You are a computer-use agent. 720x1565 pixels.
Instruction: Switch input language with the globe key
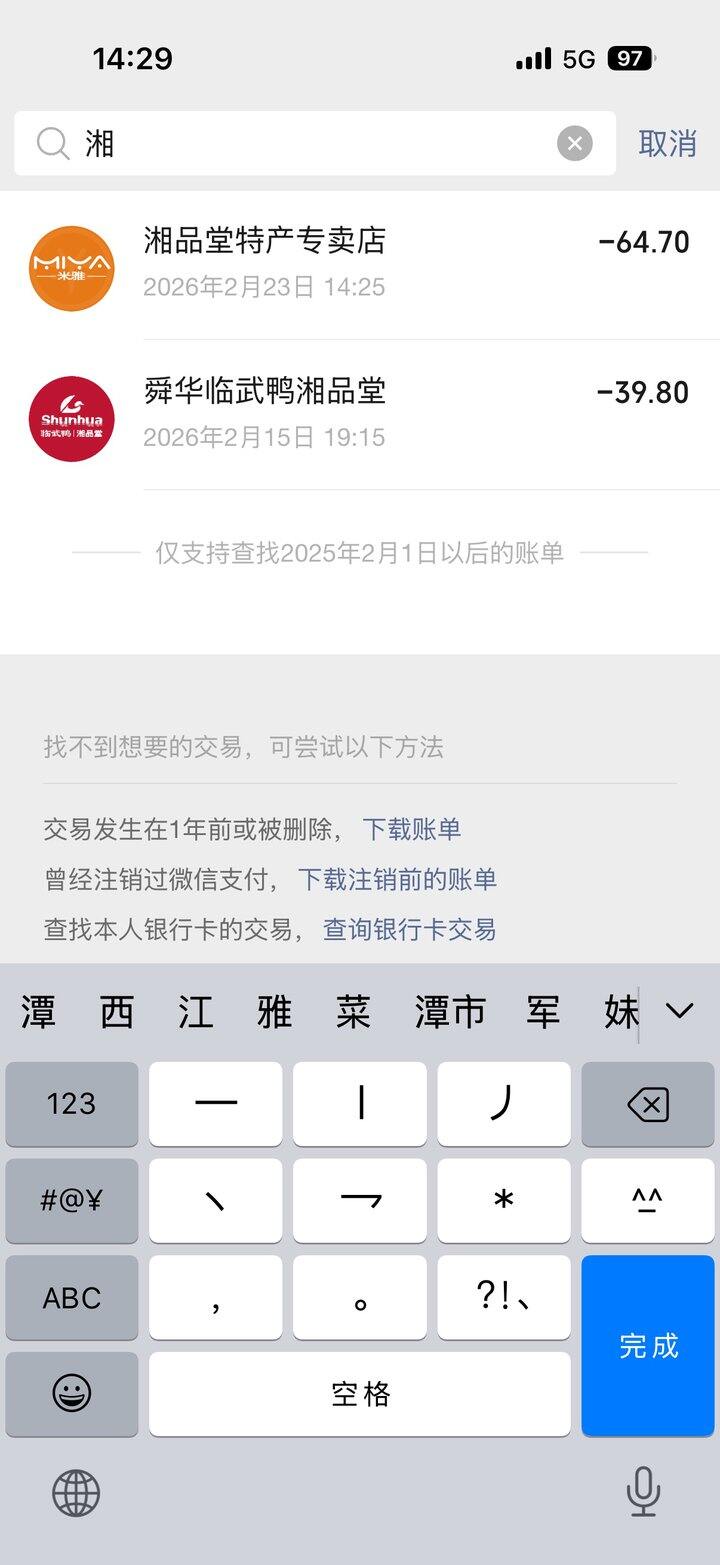[76, 1494]
